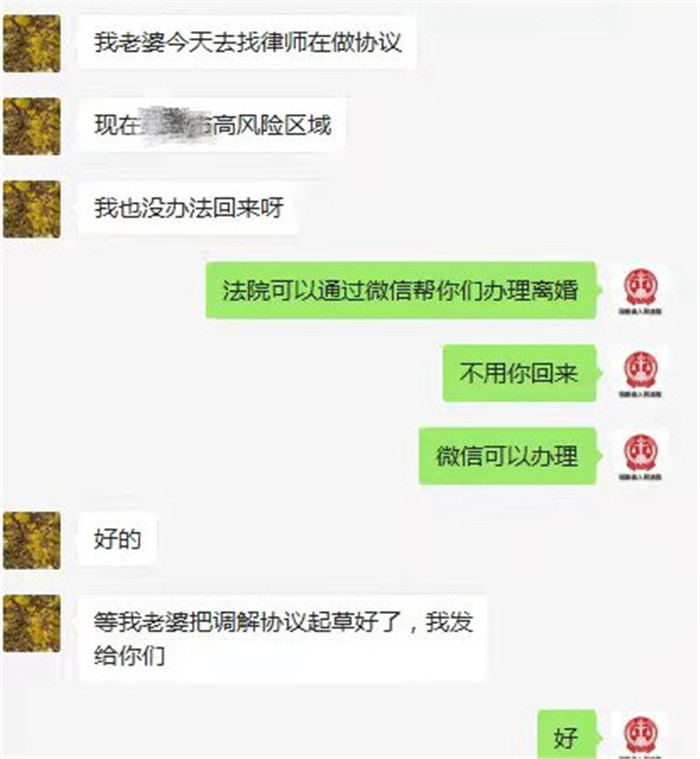Open sender's avatar beside '我老婆今天去找律师在做协议'
700x759 pixels.
click(x=31, y=43)
